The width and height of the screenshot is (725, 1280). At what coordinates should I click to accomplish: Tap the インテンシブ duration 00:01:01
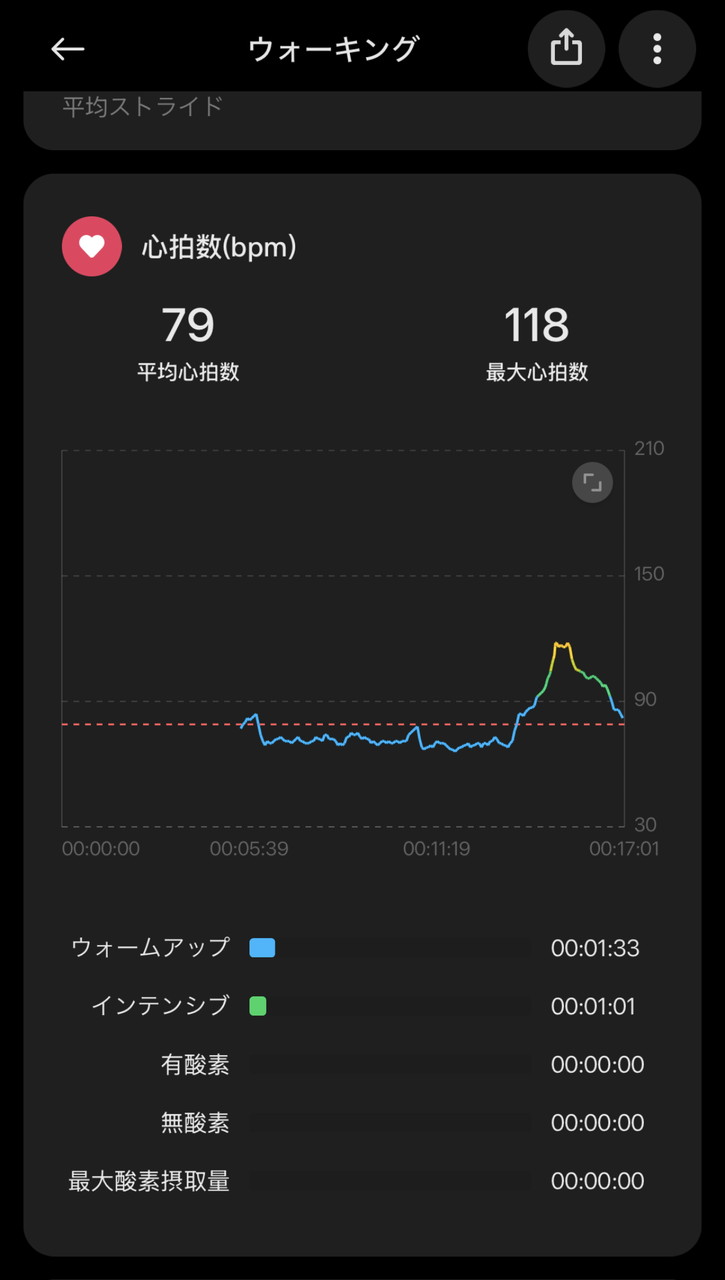595,1006
